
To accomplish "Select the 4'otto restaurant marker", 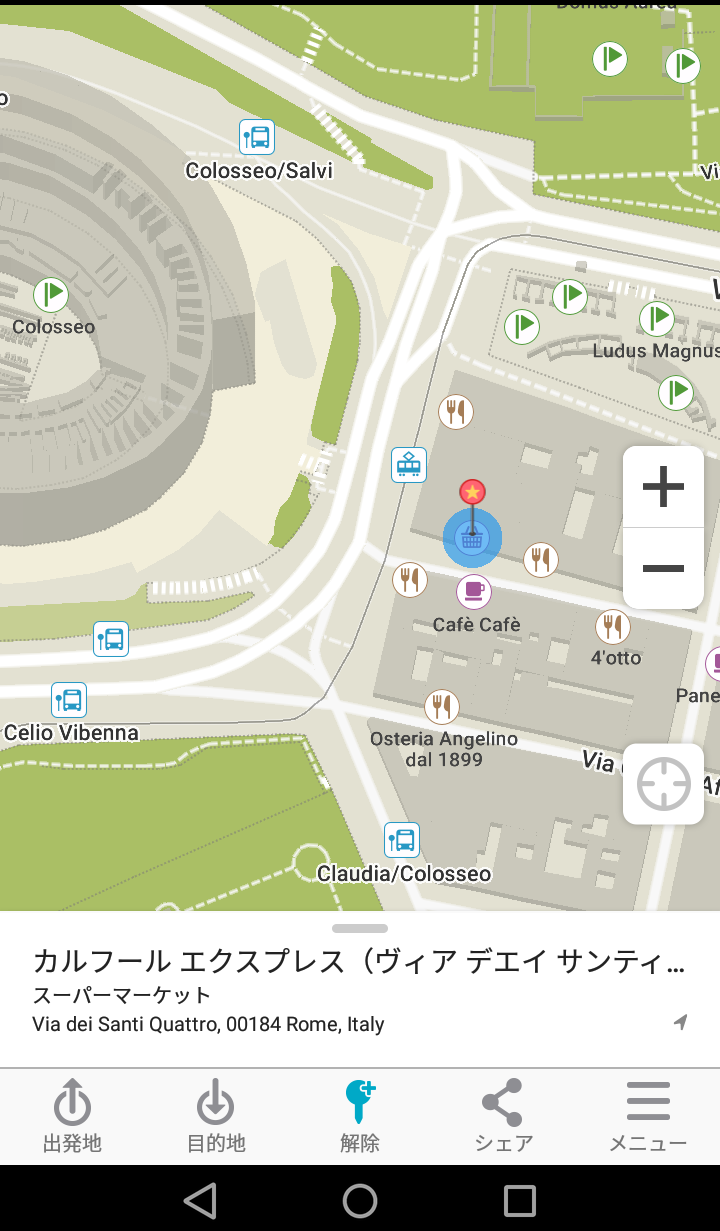I will point(613,627).
